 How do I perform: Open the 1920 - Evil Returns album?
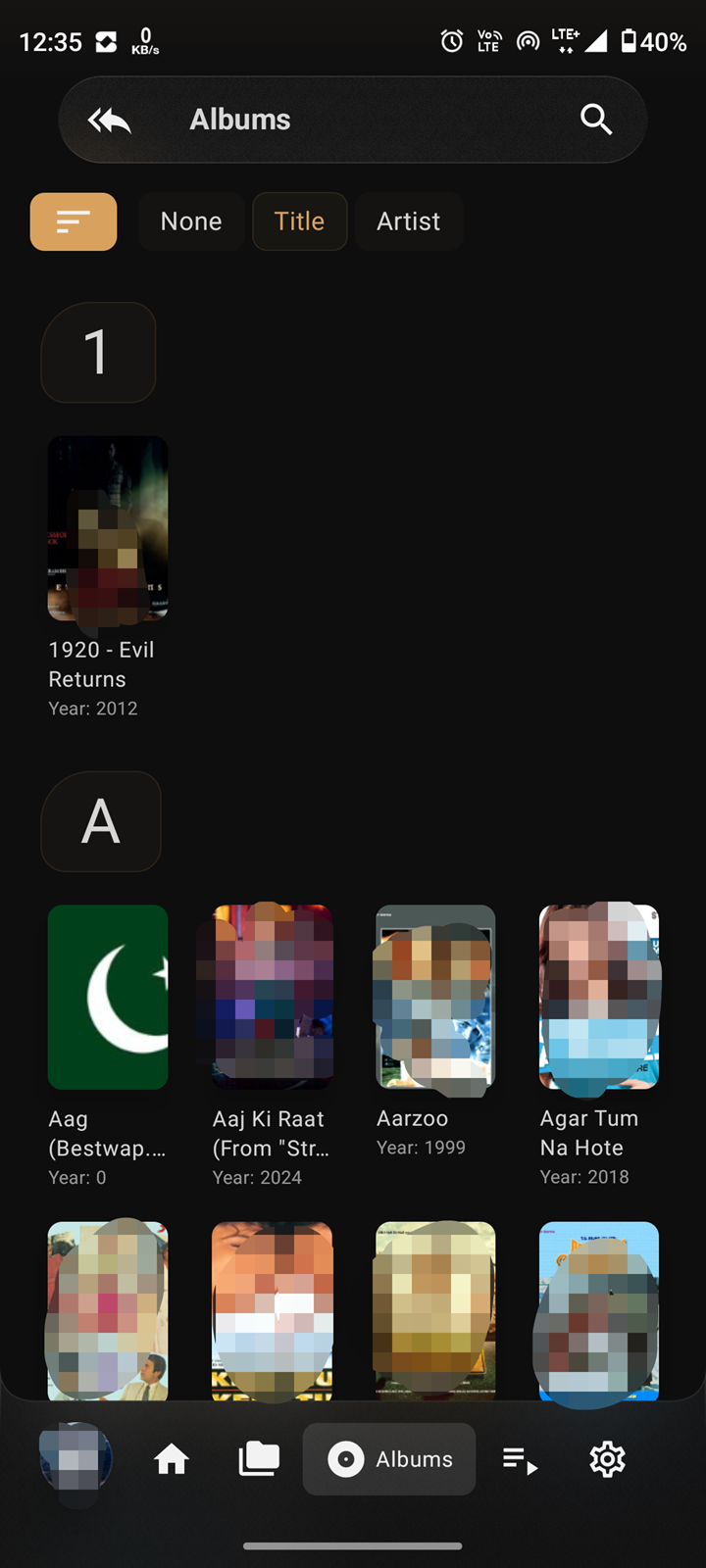tap(108, 577)
